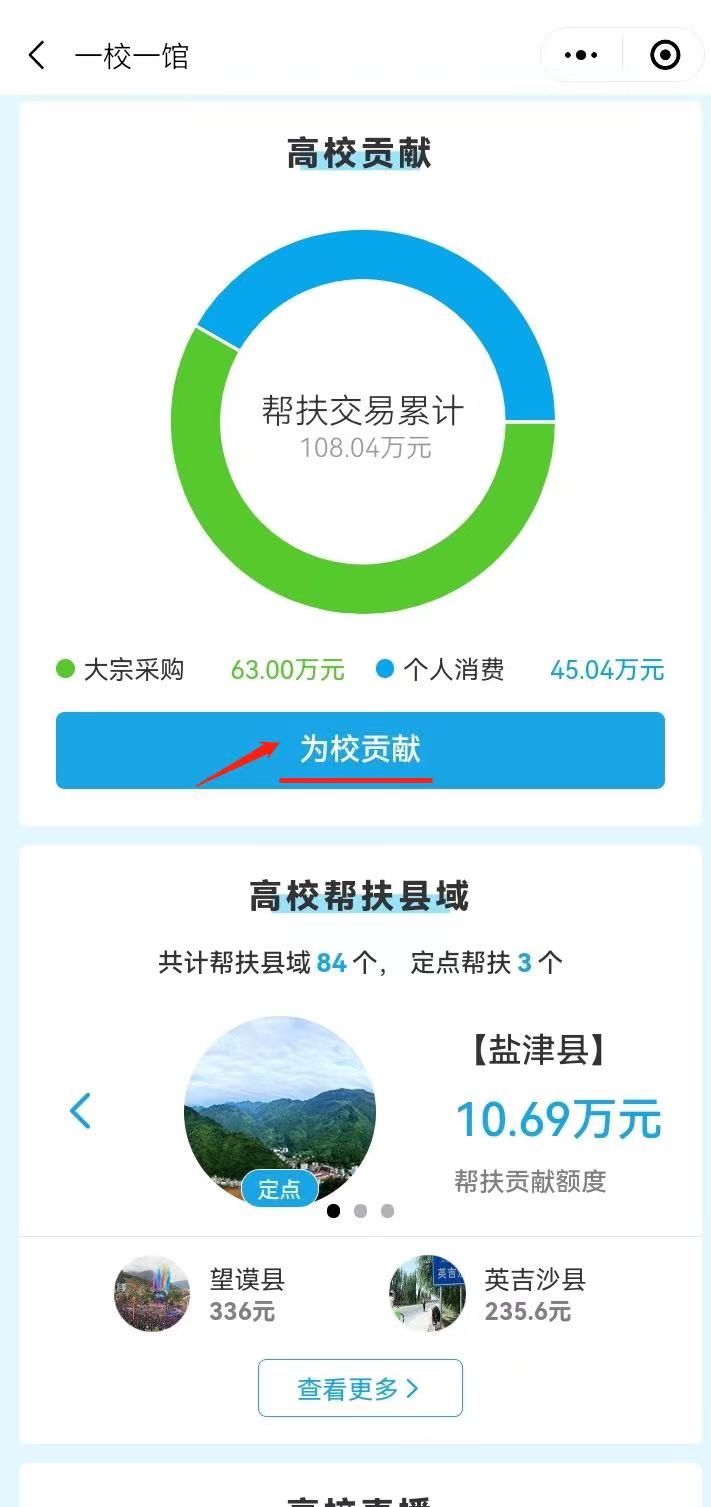Open the mini program more options menu
This screenshot has width=711, height=1507.
click(581, 55)
